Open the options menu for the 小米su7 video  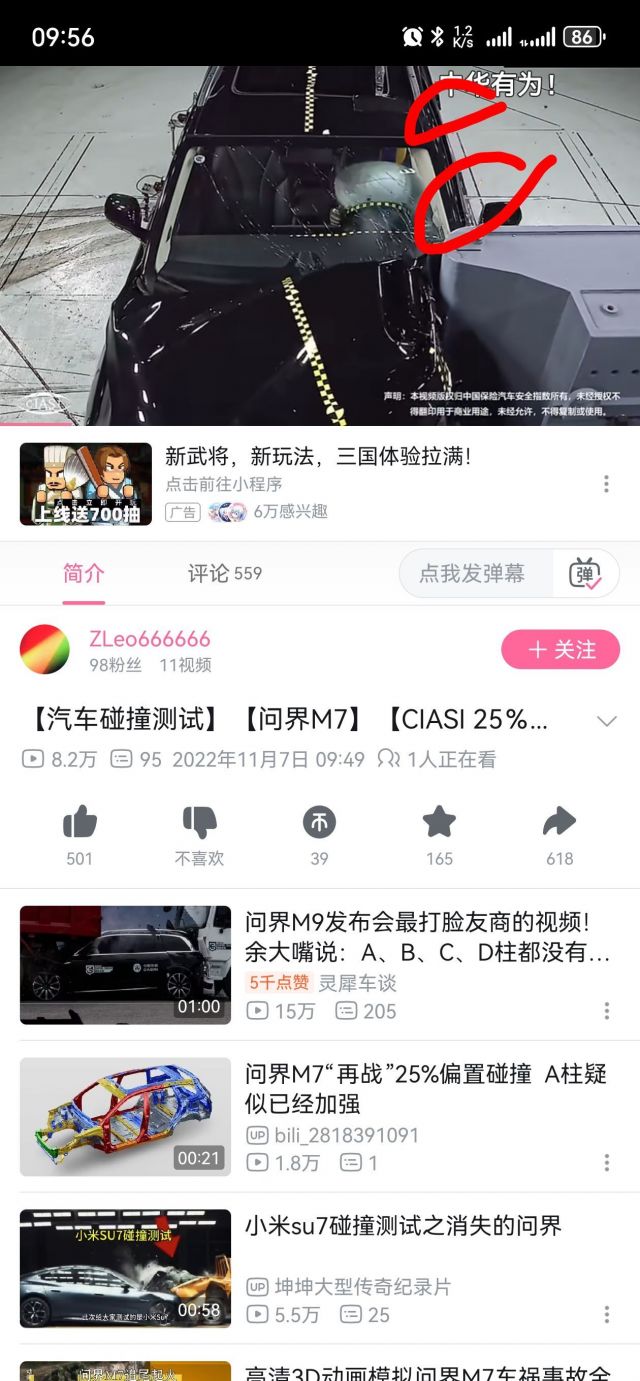(606, 1315)
